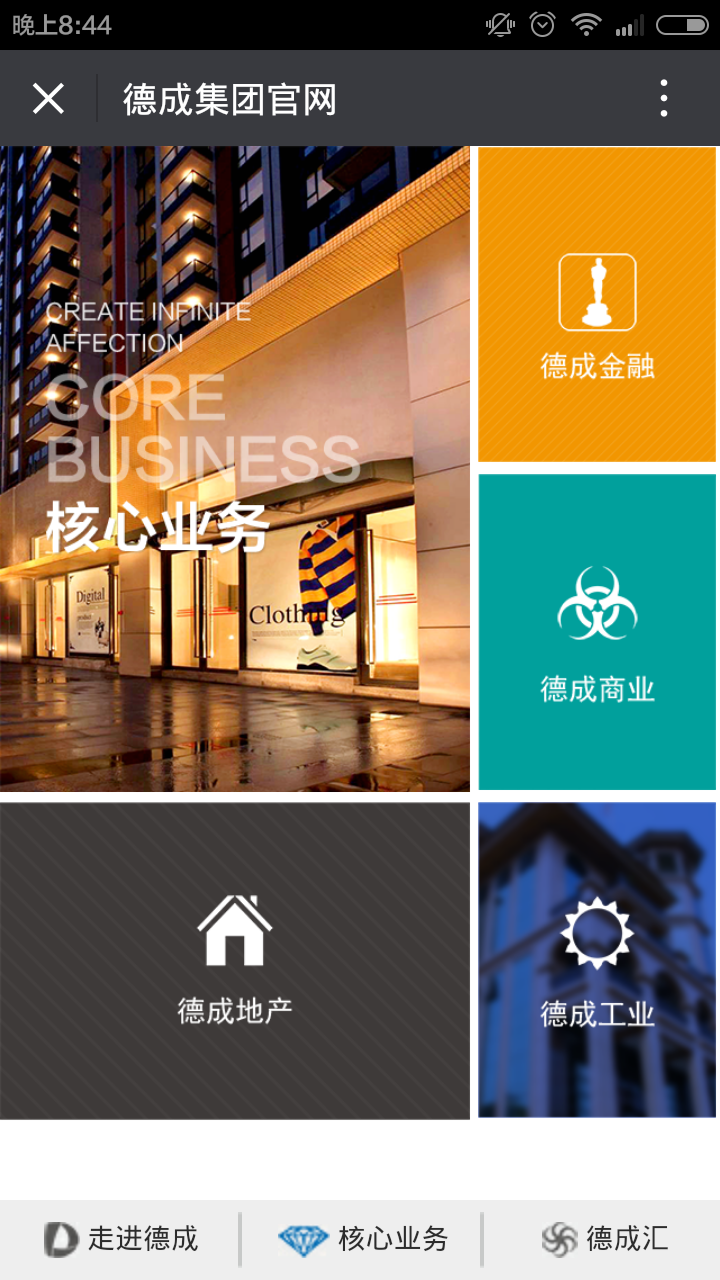This screenshot has height=1280, width=720.
Task: Open the 德成地产 tile
Action: tap(235, 960)
